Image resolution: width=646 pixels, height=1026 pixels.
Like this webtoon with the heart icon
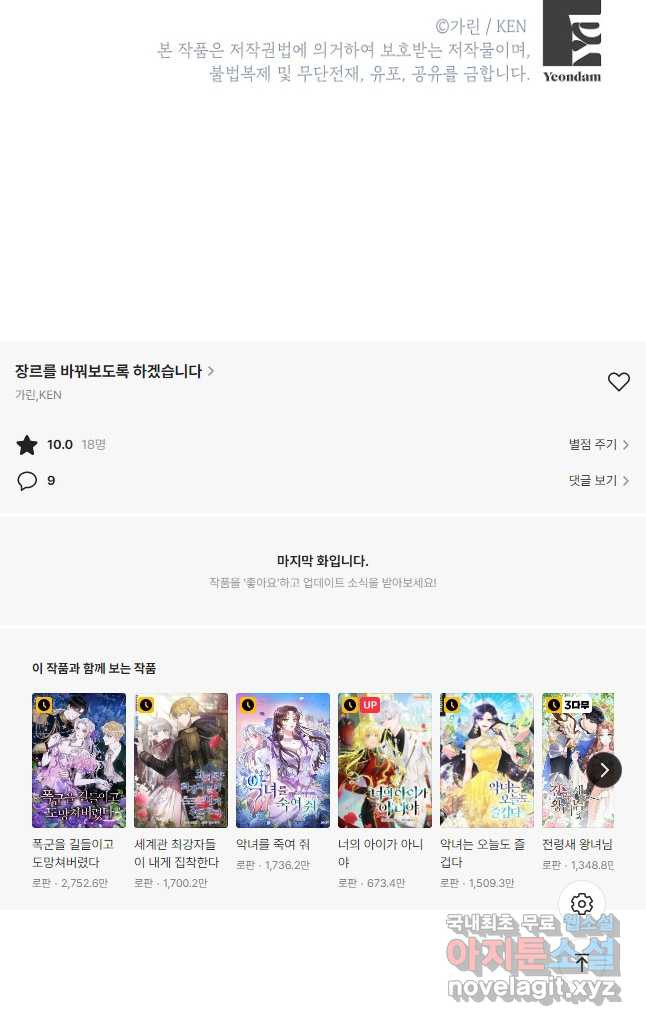(618, 381)
